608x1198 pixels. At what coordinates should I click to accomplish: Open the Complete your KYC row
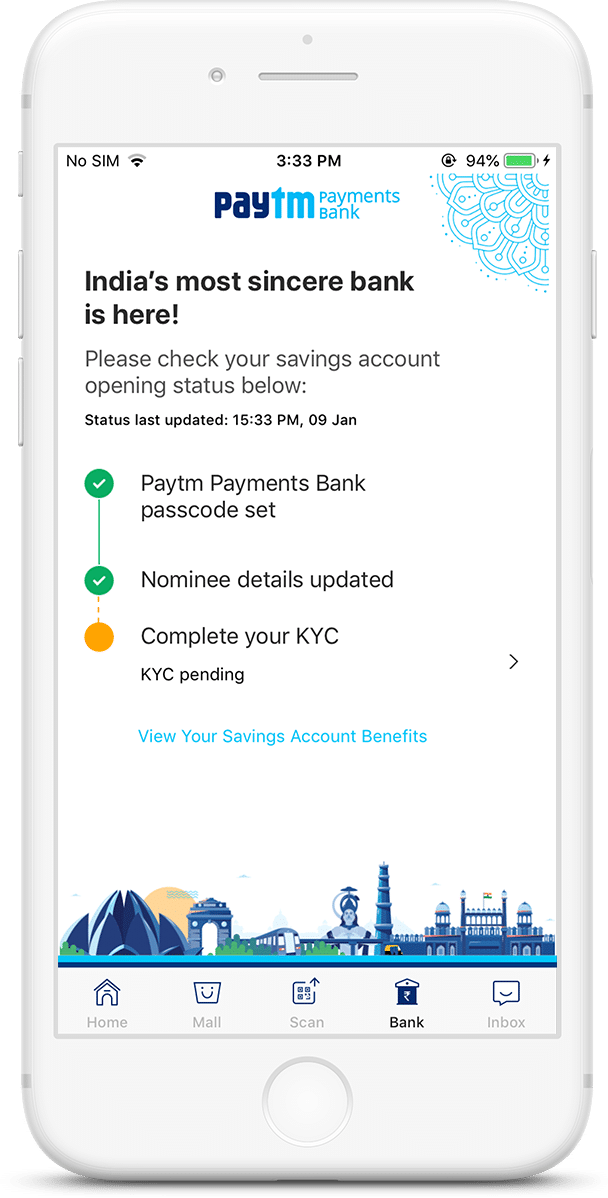(x=300, y=650)
